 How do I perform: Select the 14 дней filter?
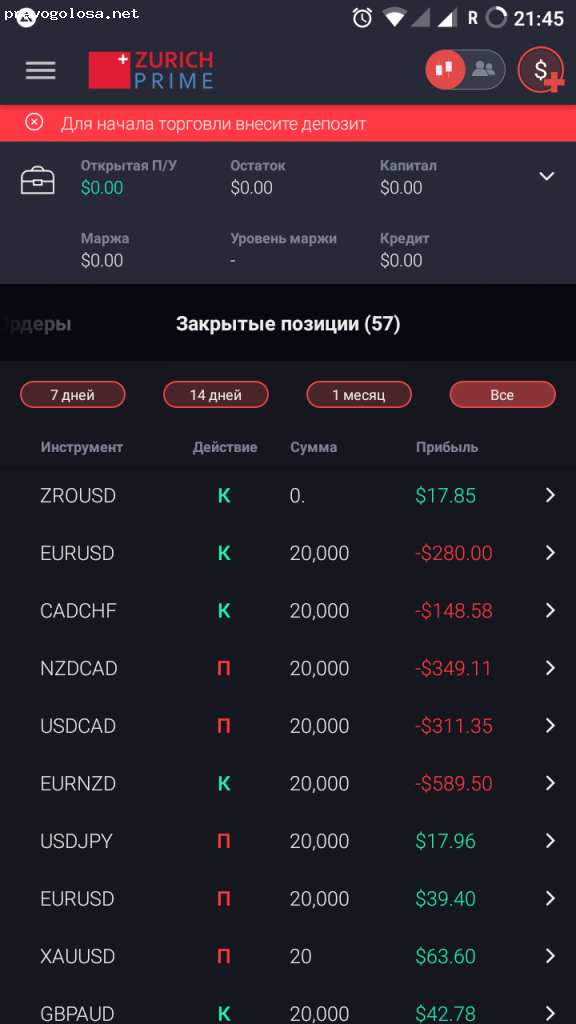(216, 394)
